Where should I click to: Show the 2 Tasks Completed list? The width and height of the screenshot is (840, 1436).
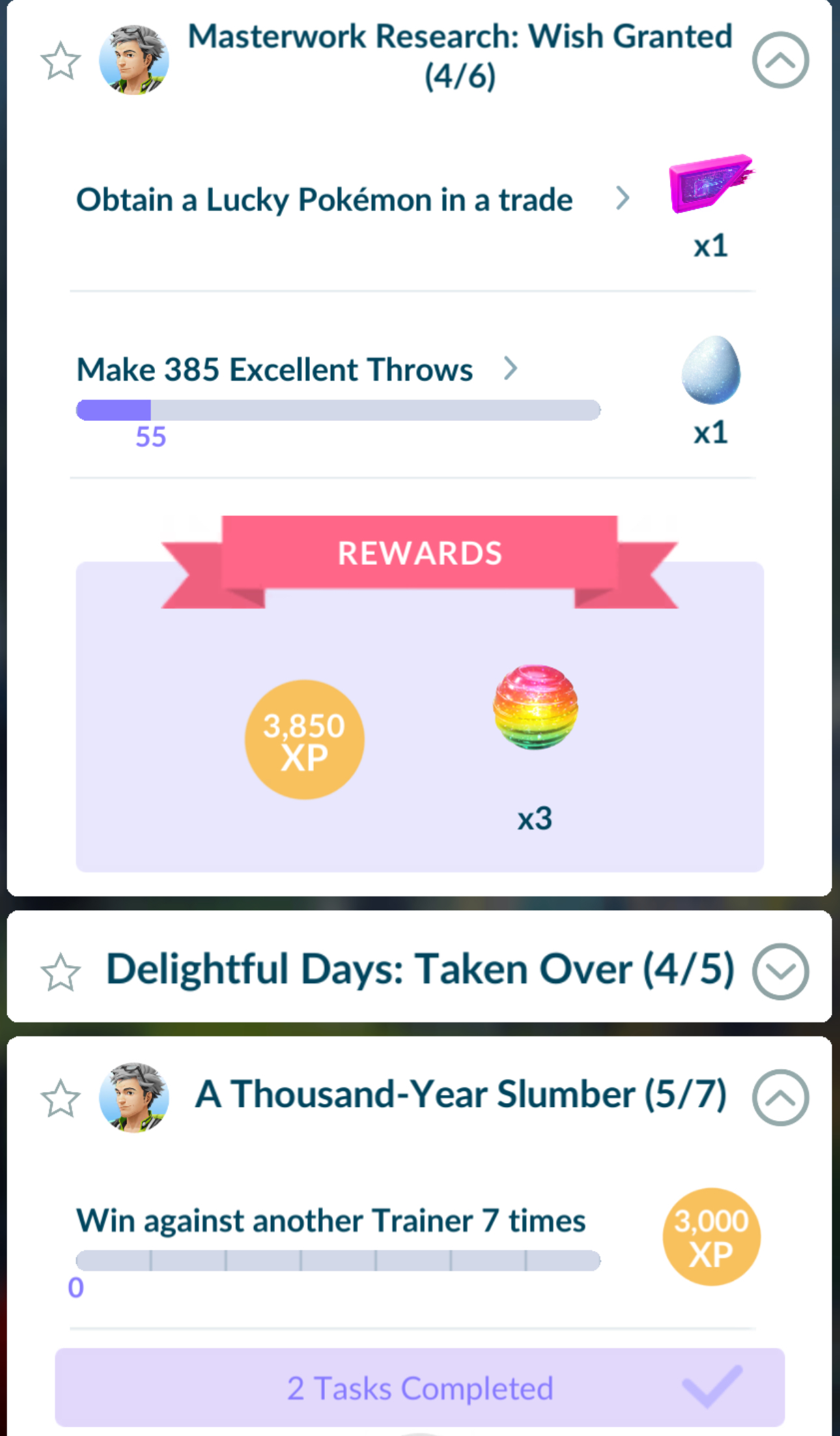pyautogui.click(x=419, y=1388)
